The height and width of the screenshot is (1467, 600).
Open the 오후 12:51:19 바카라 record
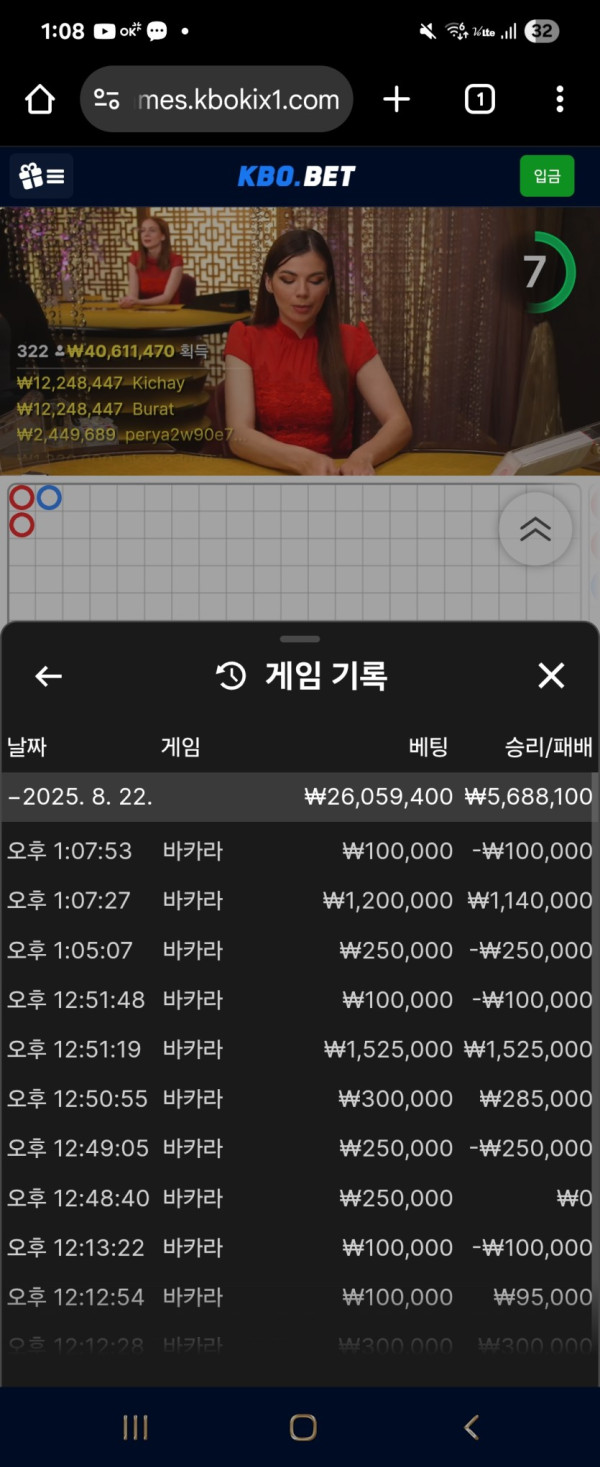(x=300, y=1049)
